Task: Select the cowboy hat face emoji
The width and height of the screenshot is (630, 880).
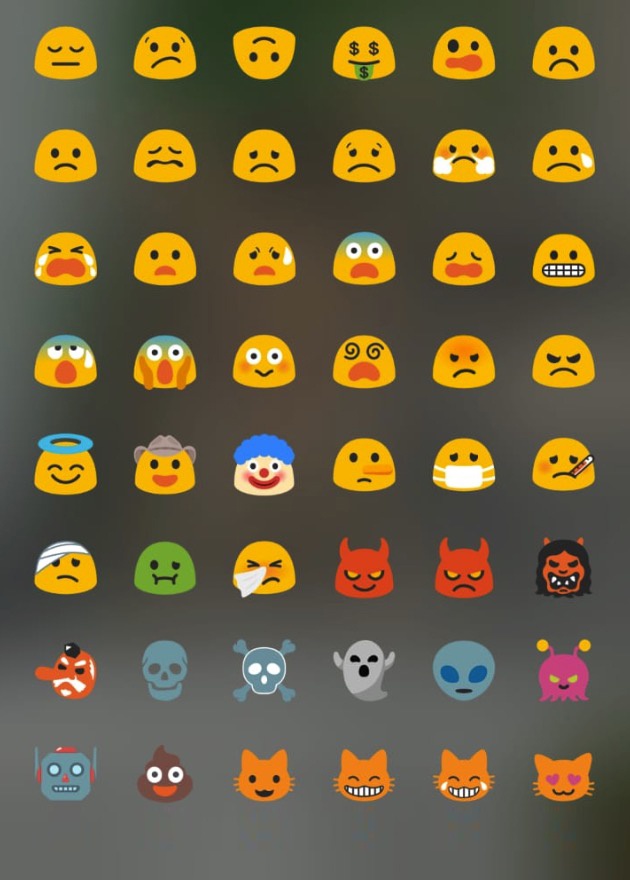Action: tap(164, 465)
